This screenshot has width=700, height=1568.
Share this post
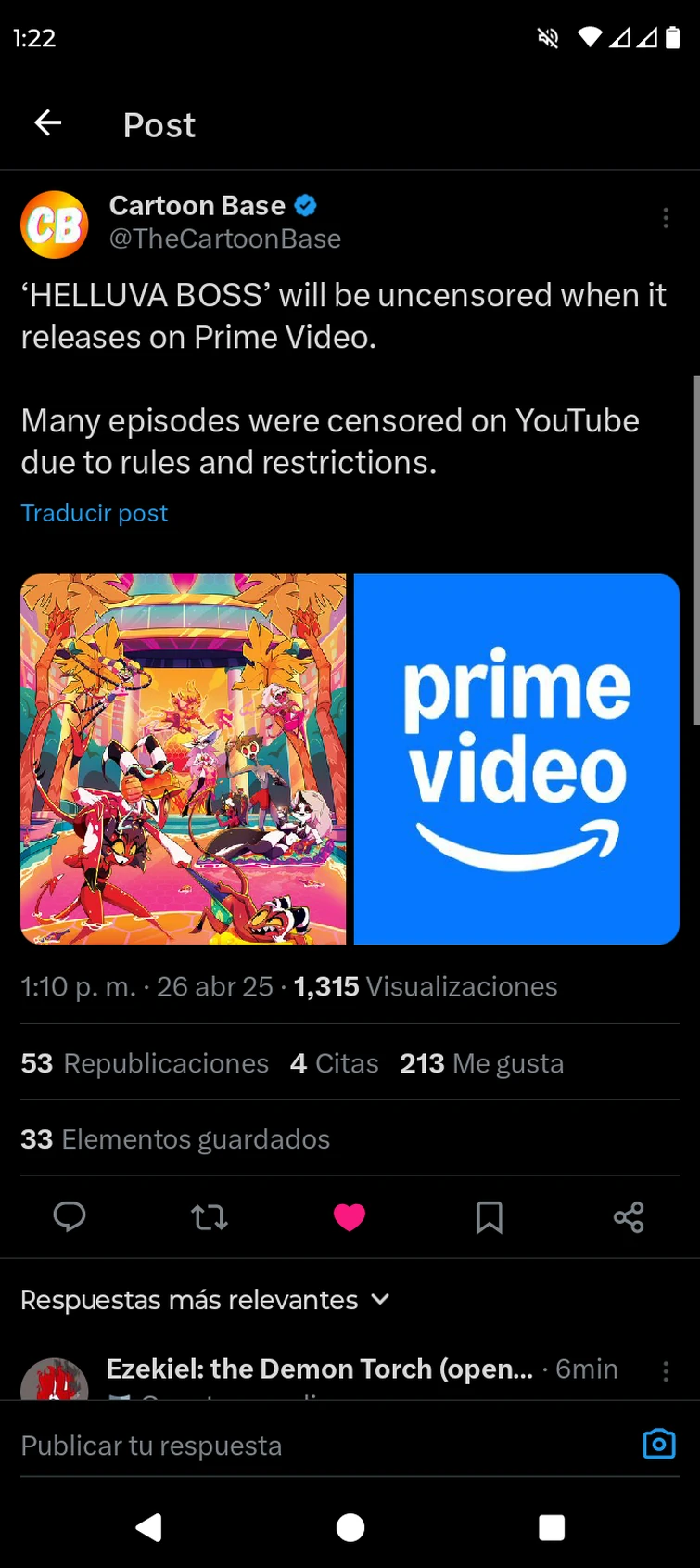[629, 1216]
